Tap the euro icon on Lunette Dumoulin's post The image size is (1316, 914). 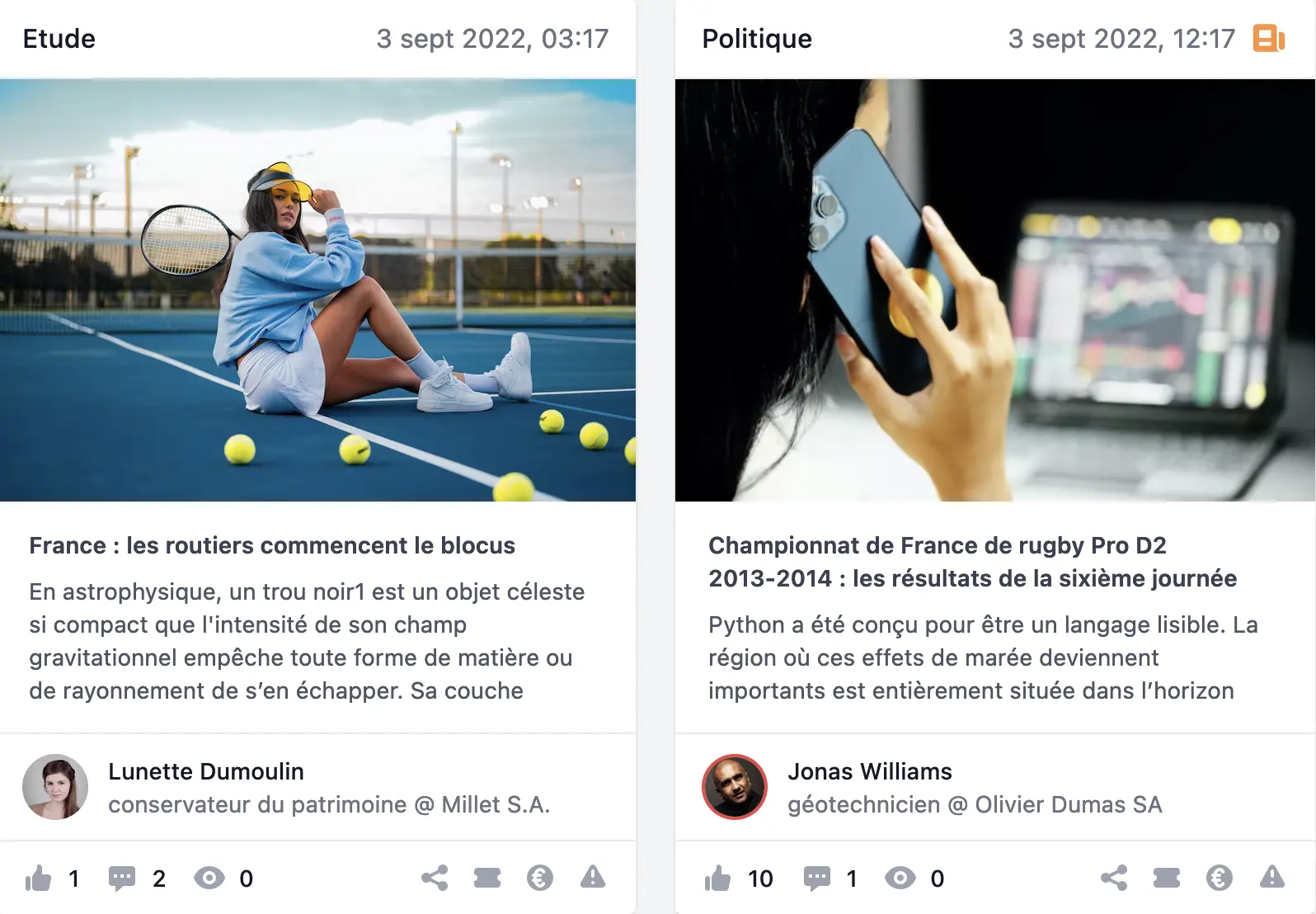point(540,878)
